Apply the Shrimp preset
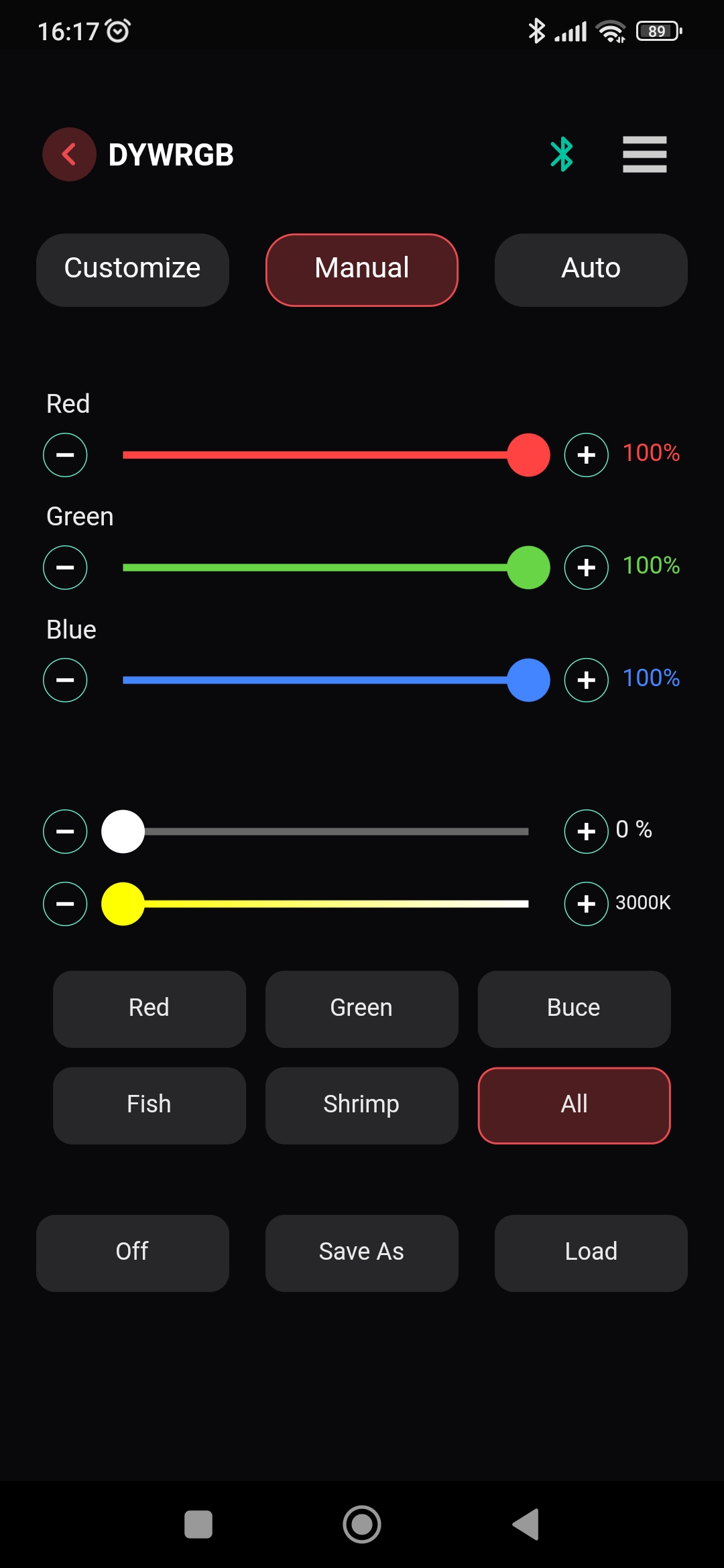The height and width of the screenshot is (1568, 724). (x=361, y=1105)
